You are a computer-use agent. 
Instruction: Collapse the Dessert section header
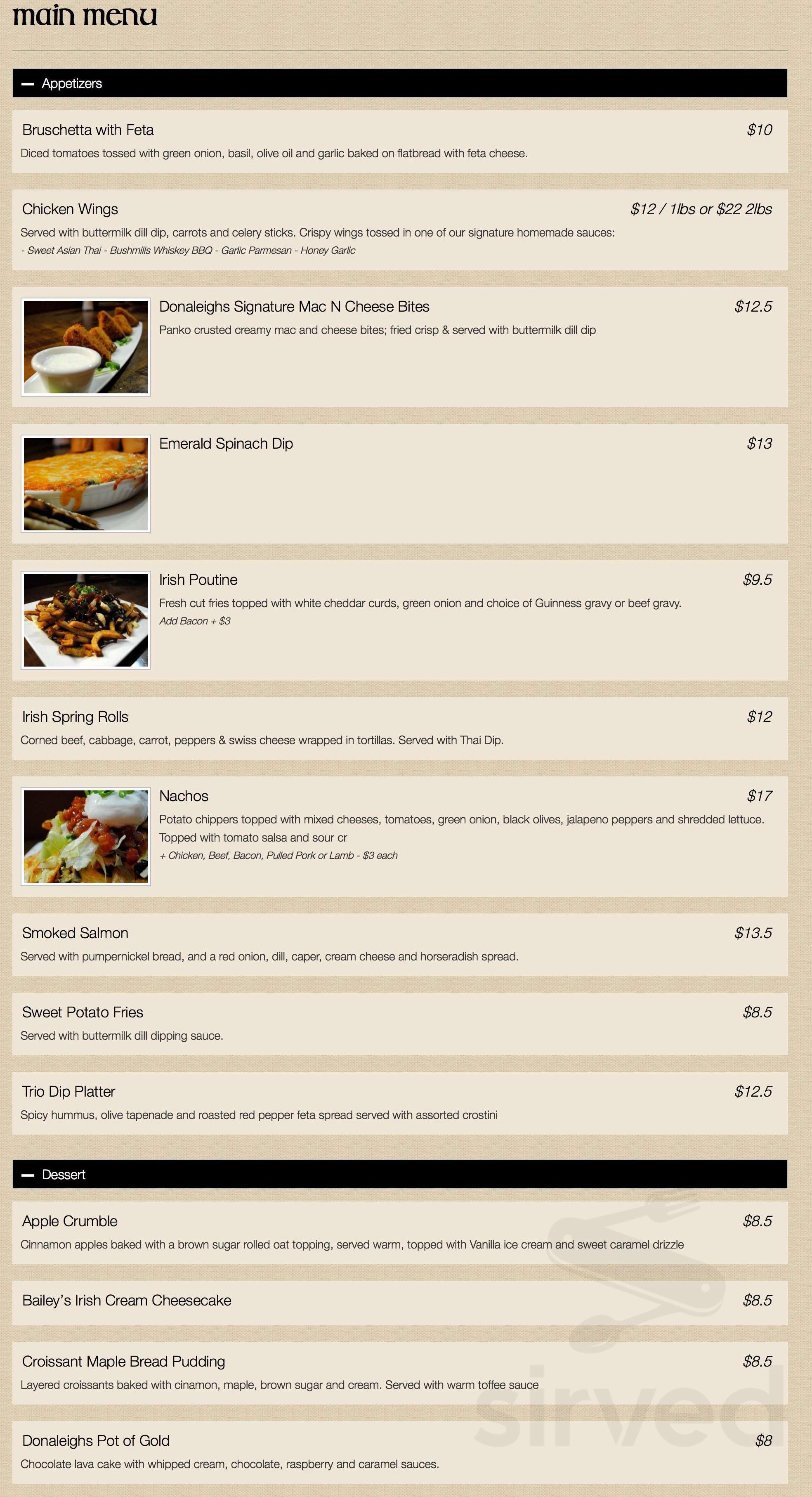400,1175
